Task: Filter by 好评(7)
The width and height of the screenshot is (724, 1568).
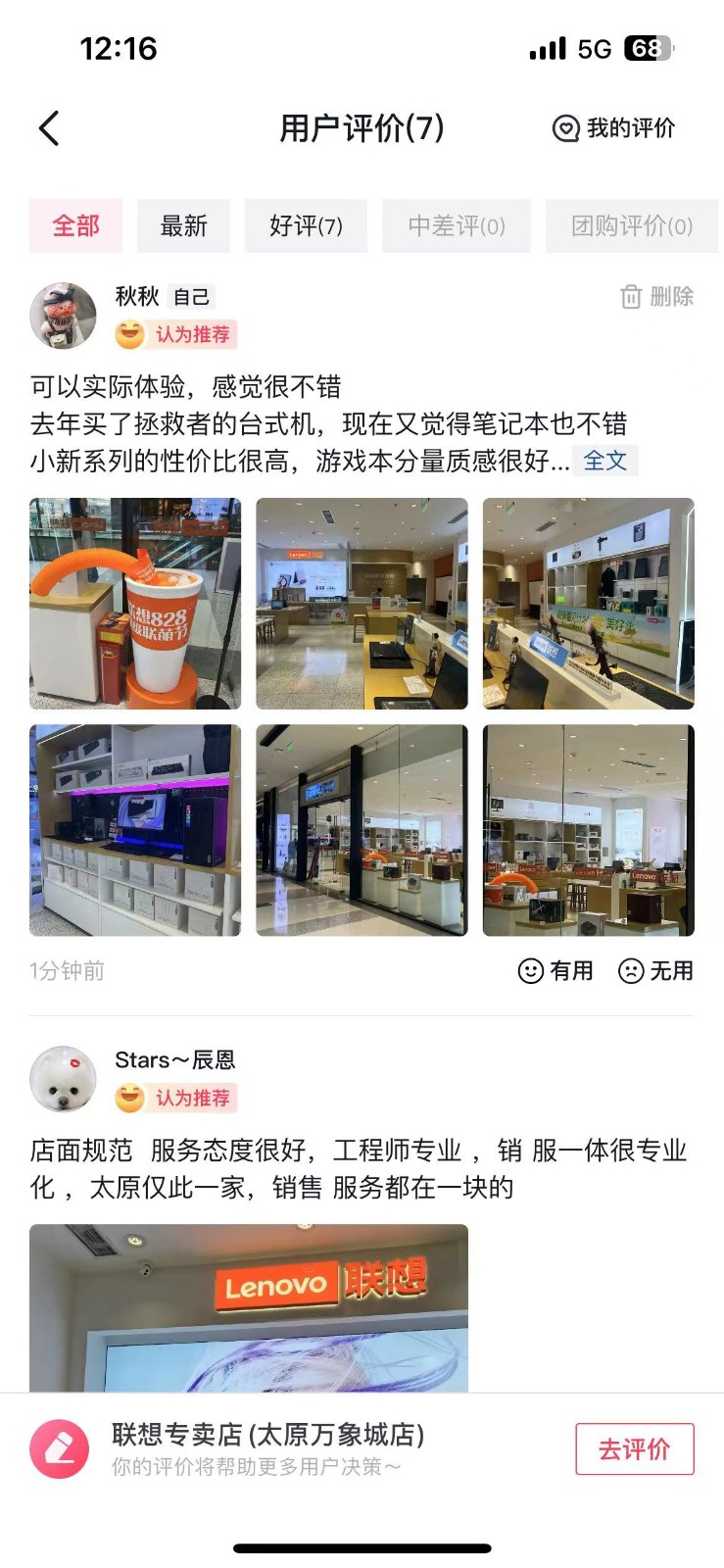Action: coord(306,226)
